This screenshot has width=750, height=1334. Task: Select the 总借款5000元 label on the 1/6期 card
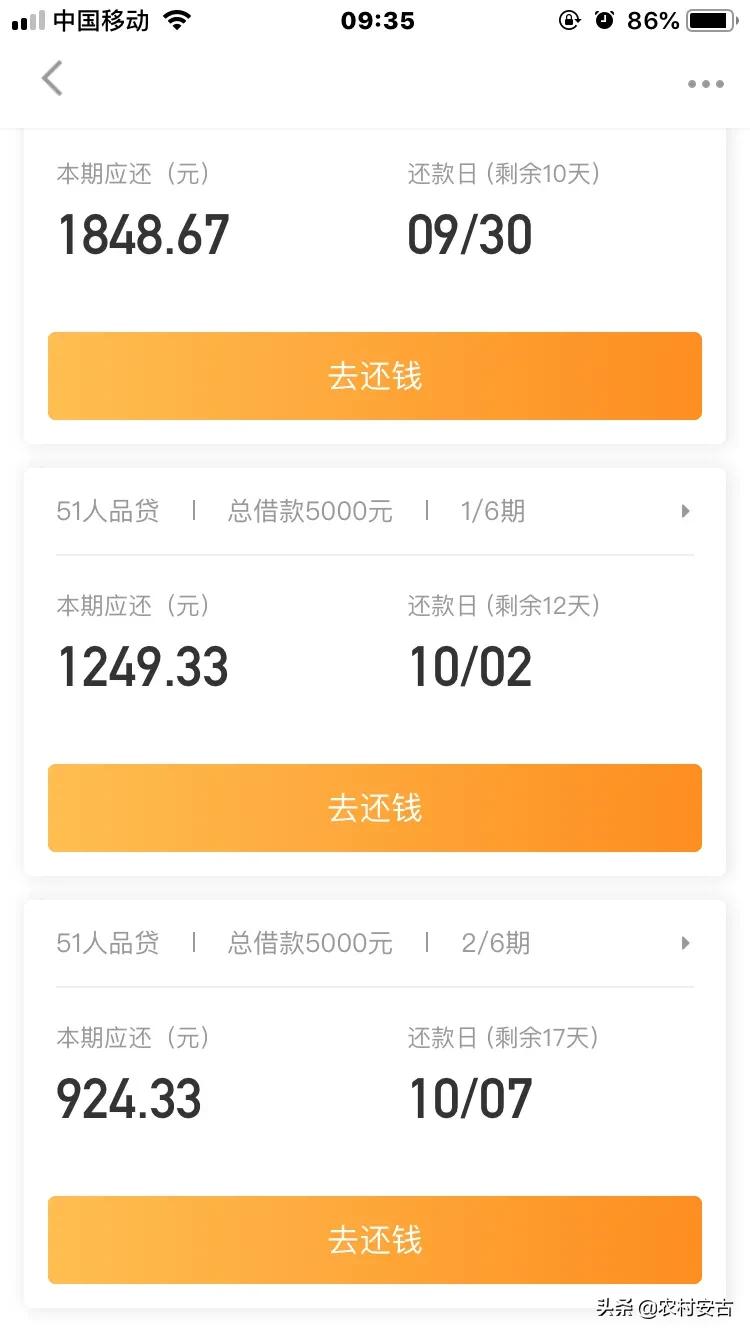[308, 511]
